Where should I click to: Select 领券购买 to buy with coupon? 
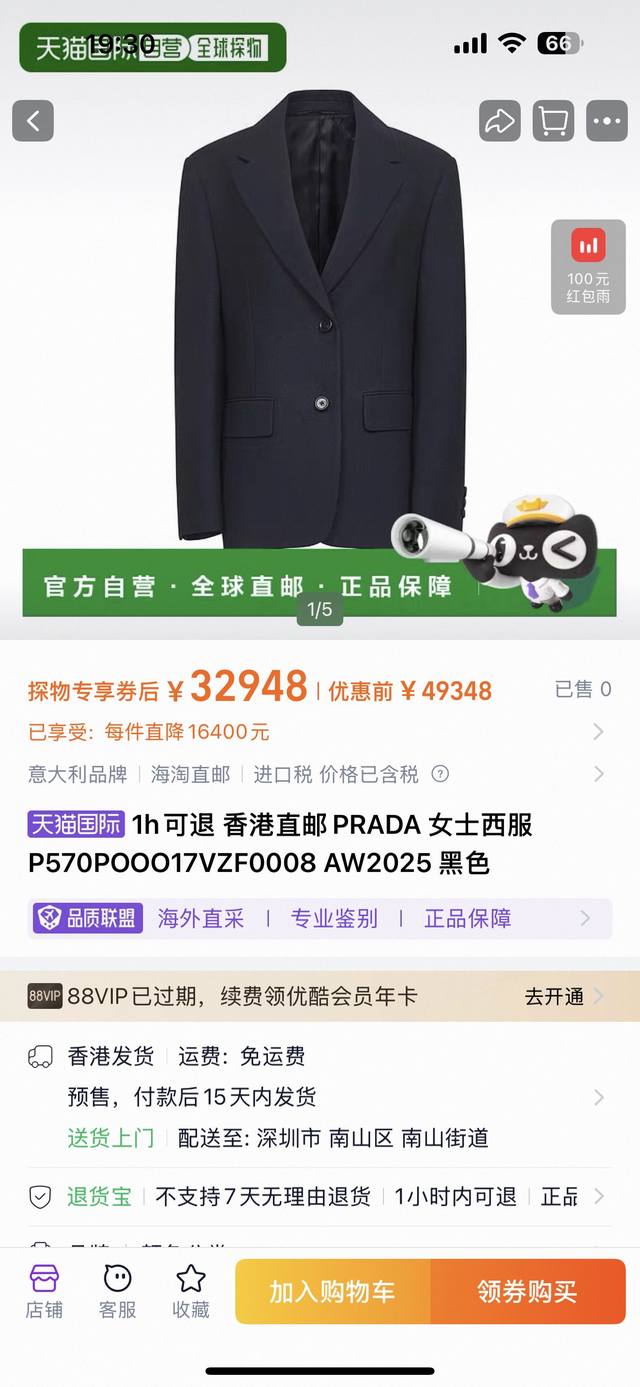[x=528, y=1291]
